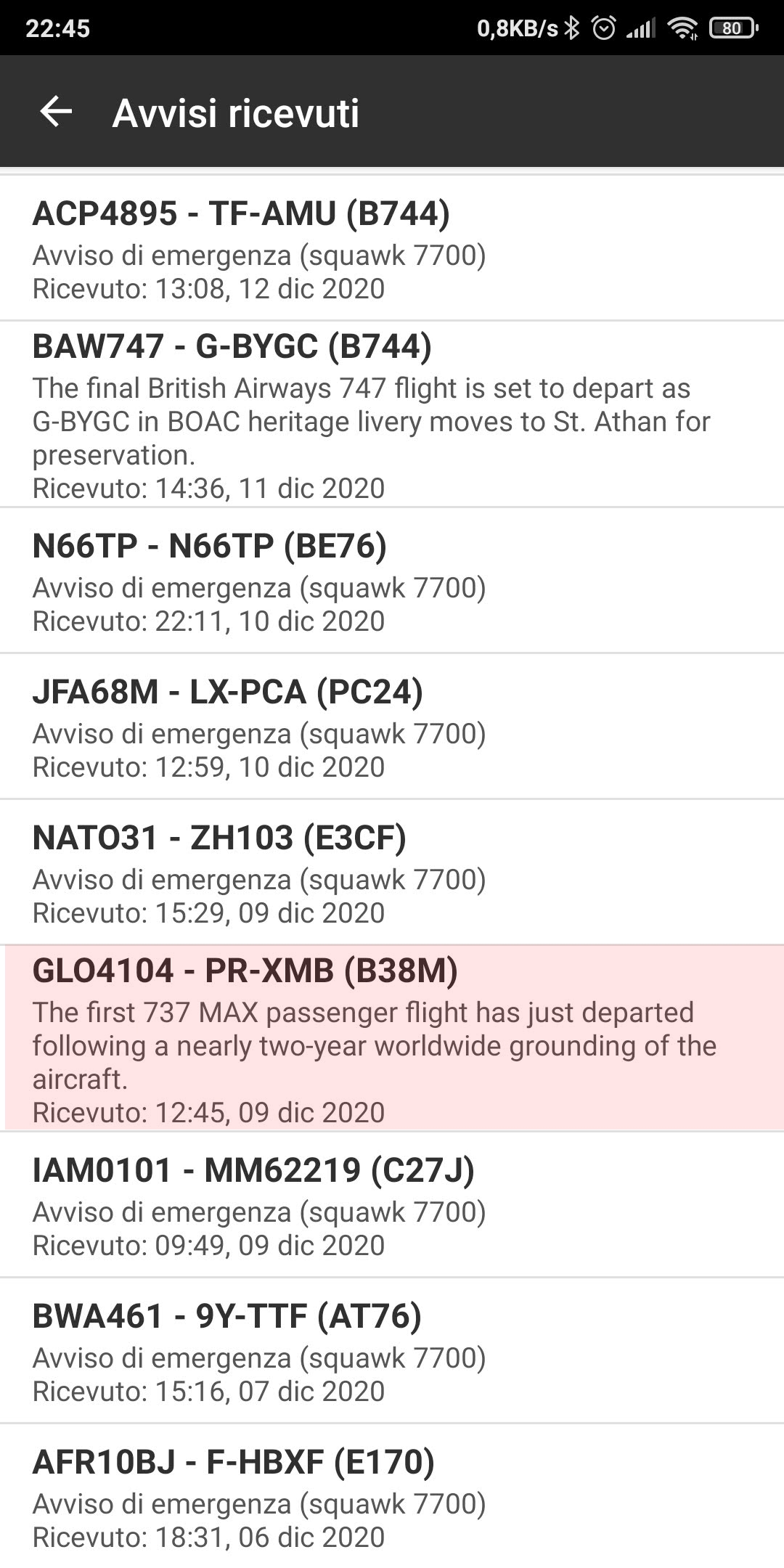Open the BAW747 G-BYGC alert
The image size is (784, 1568).
[392, 414]
